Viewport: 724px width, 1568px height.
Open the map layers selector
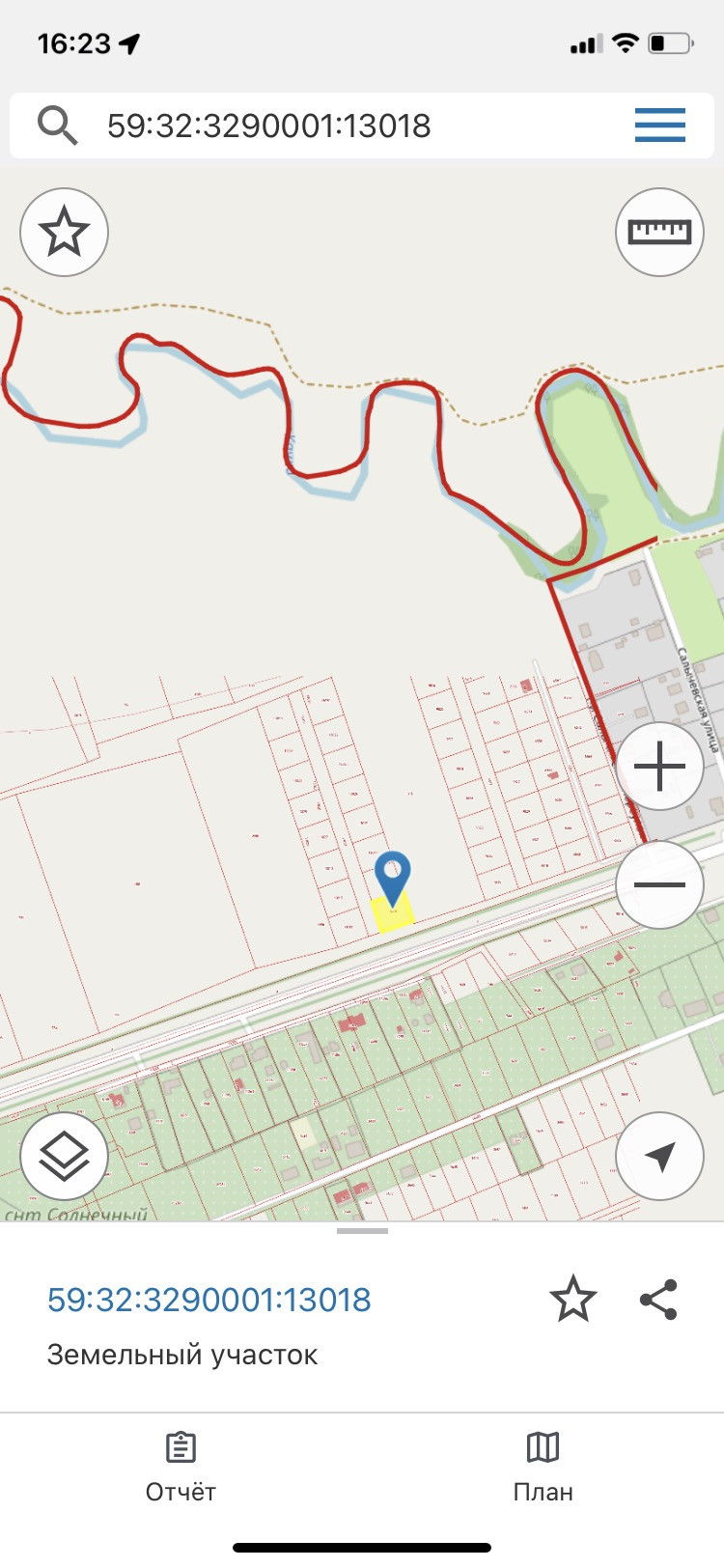(64, 1156)
